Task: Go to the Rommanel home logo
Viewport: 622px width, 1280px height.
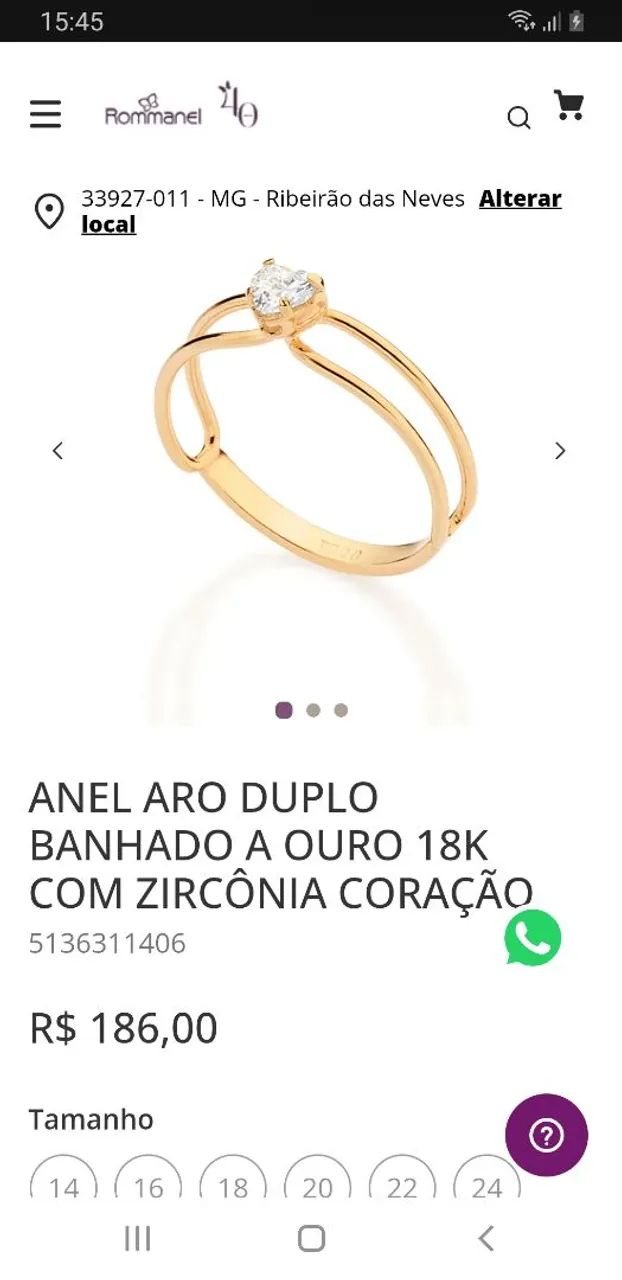Action: (181, 106)
